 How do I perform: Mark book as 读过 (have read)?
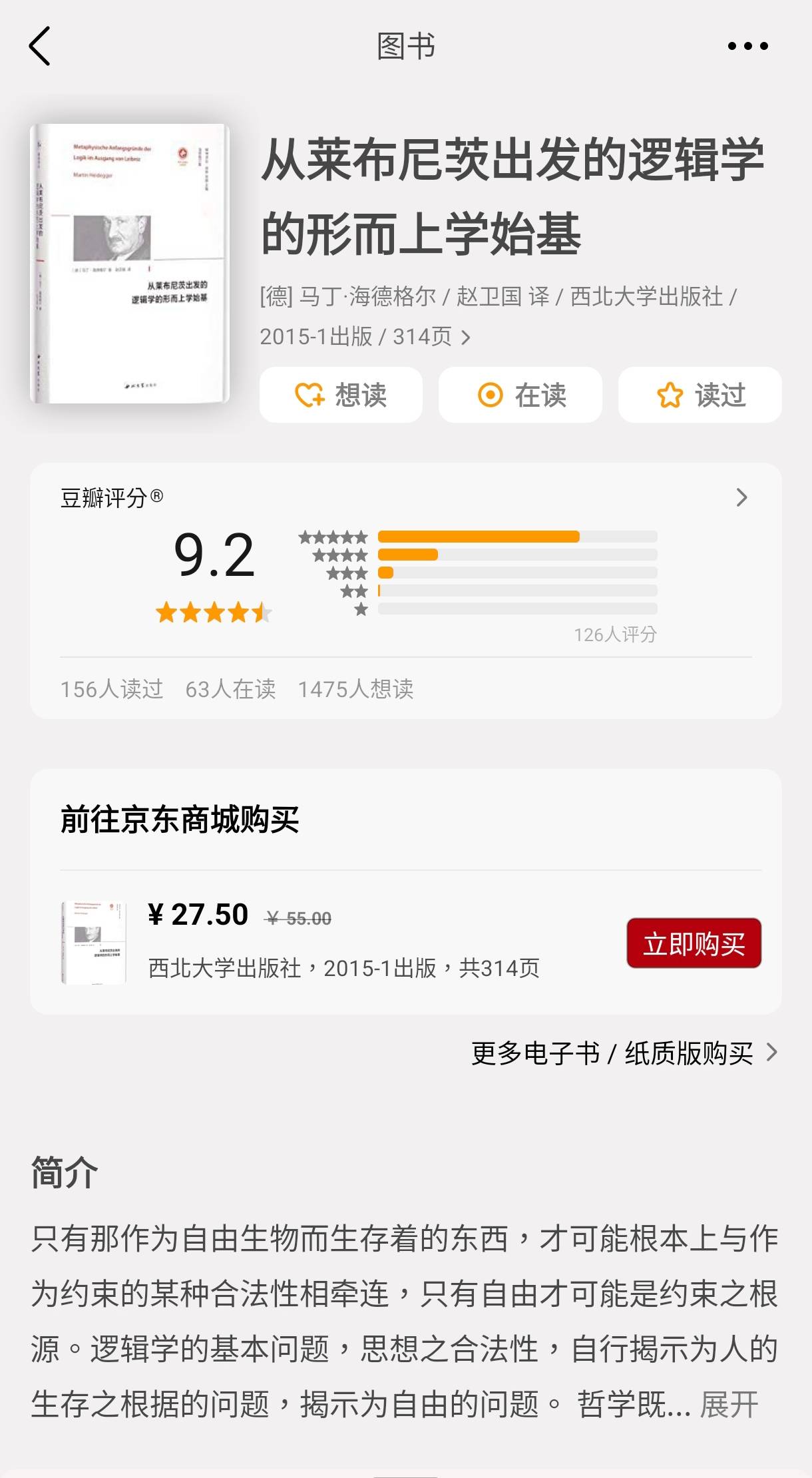(700, 395)
